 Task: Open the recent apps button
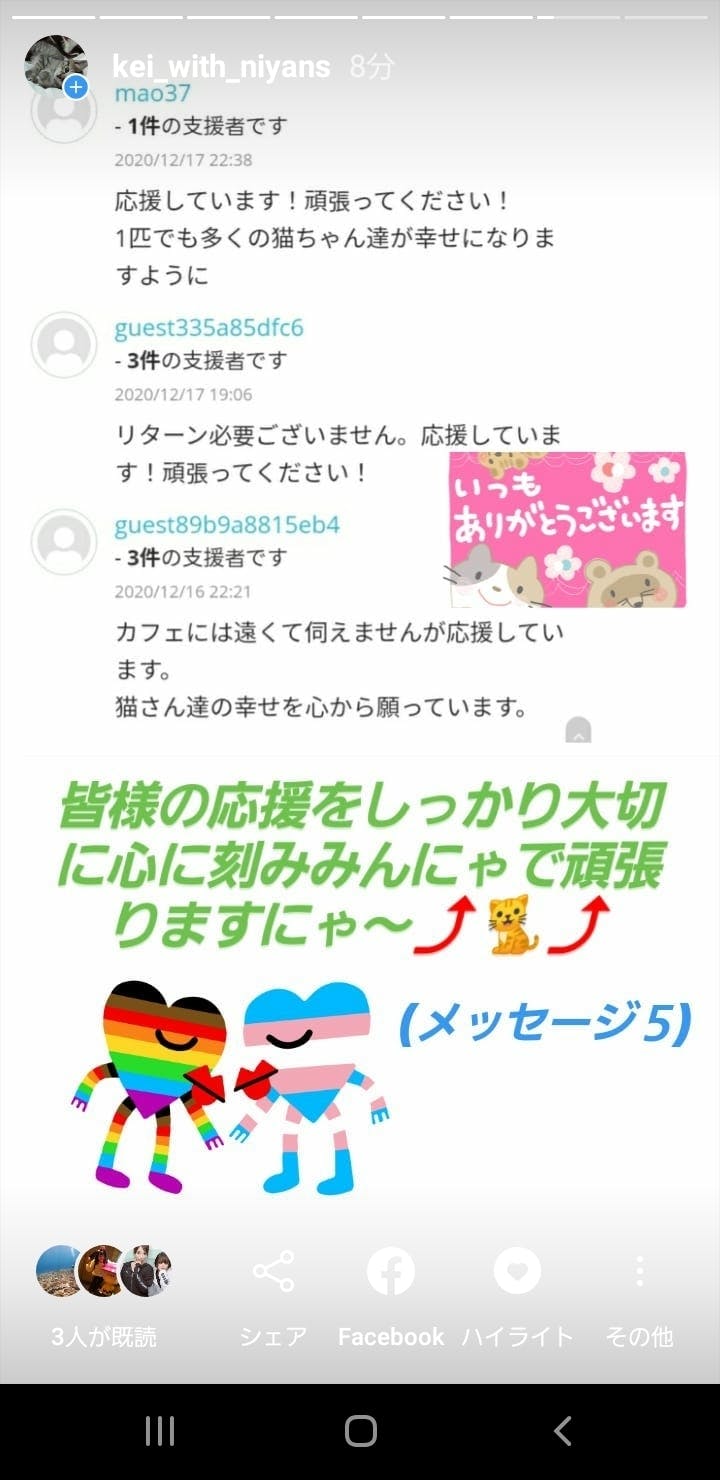[160, 1431]
